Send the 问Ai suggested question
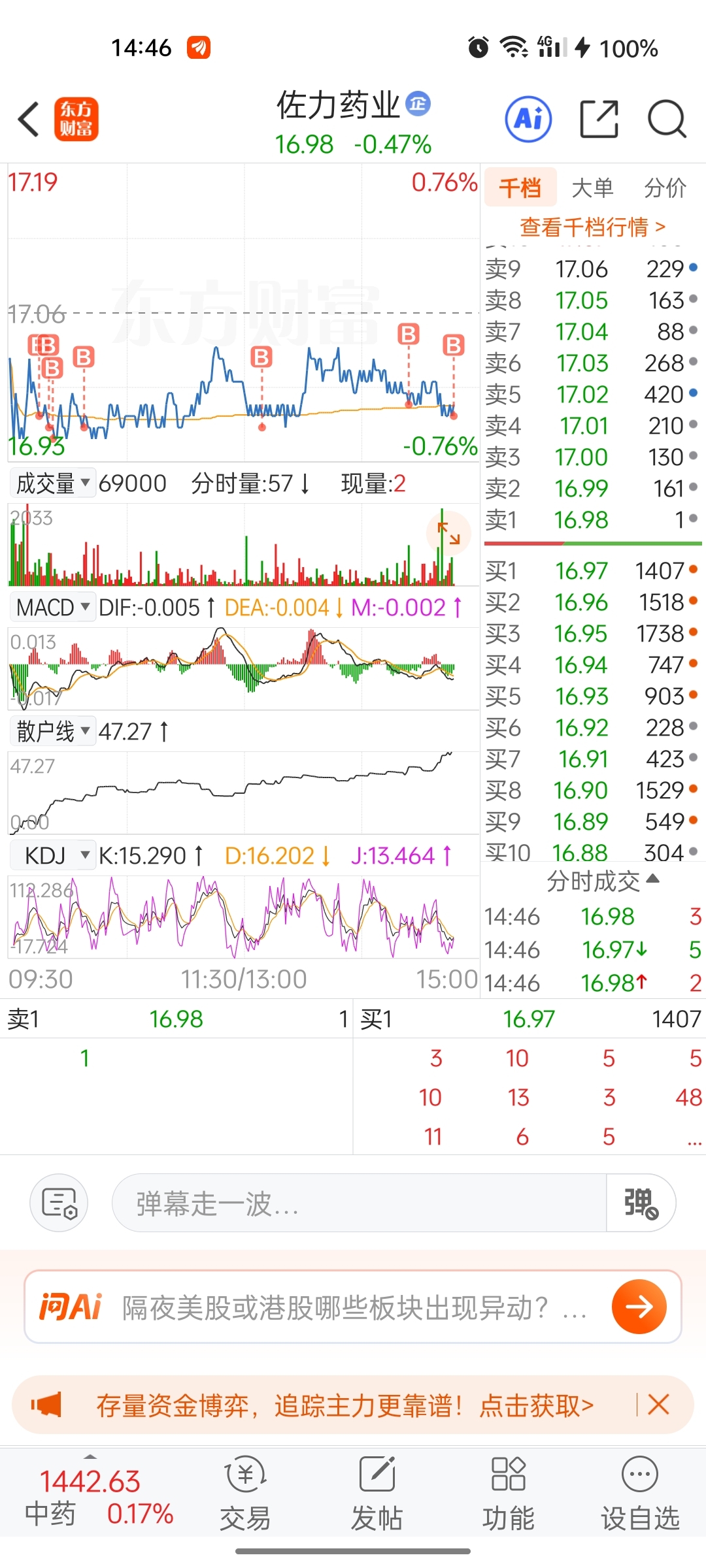The height and width of the screenshot is (1568, 706). (639, 1307)
